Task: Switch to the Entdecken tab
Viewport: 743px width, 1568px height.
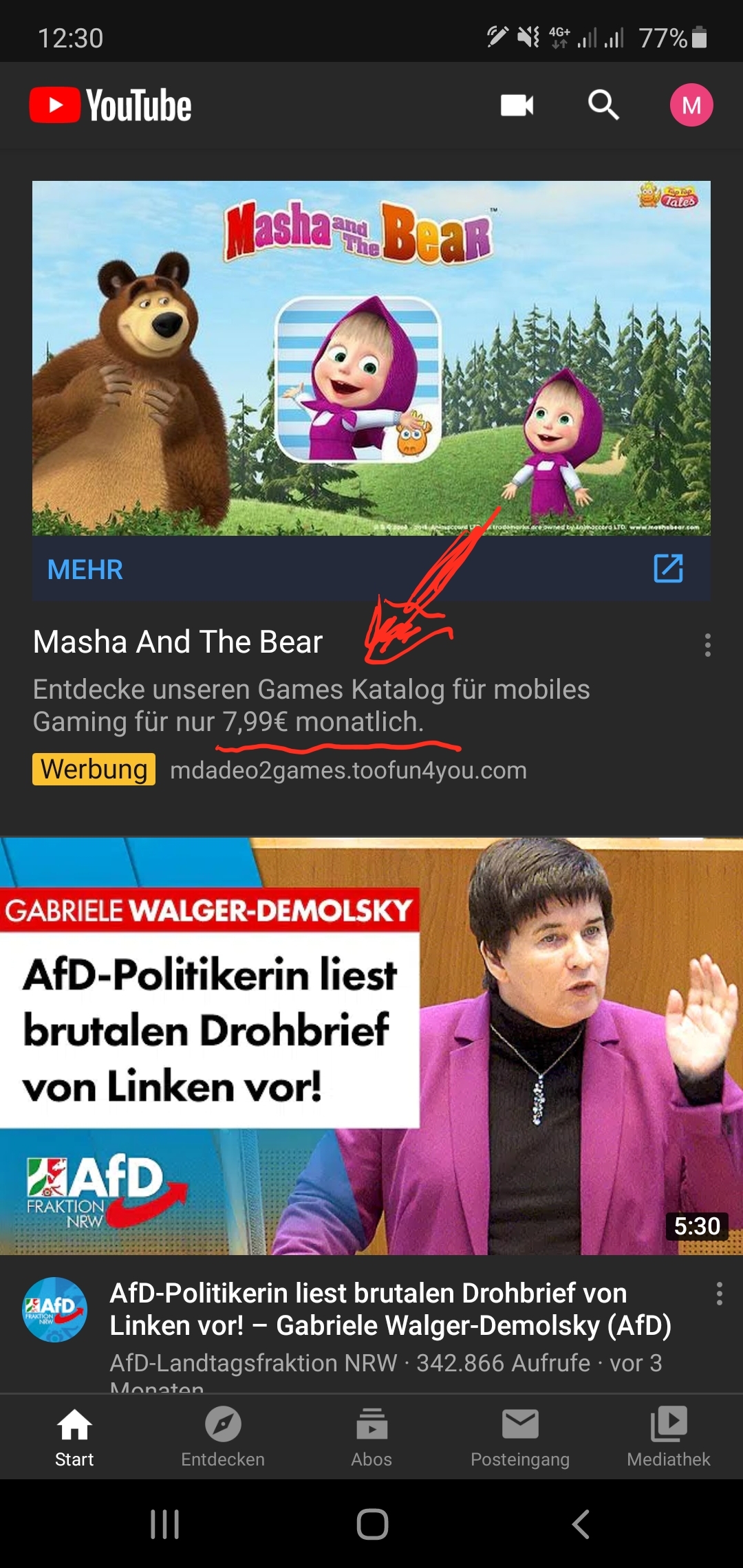Action: click(222, 1434)
